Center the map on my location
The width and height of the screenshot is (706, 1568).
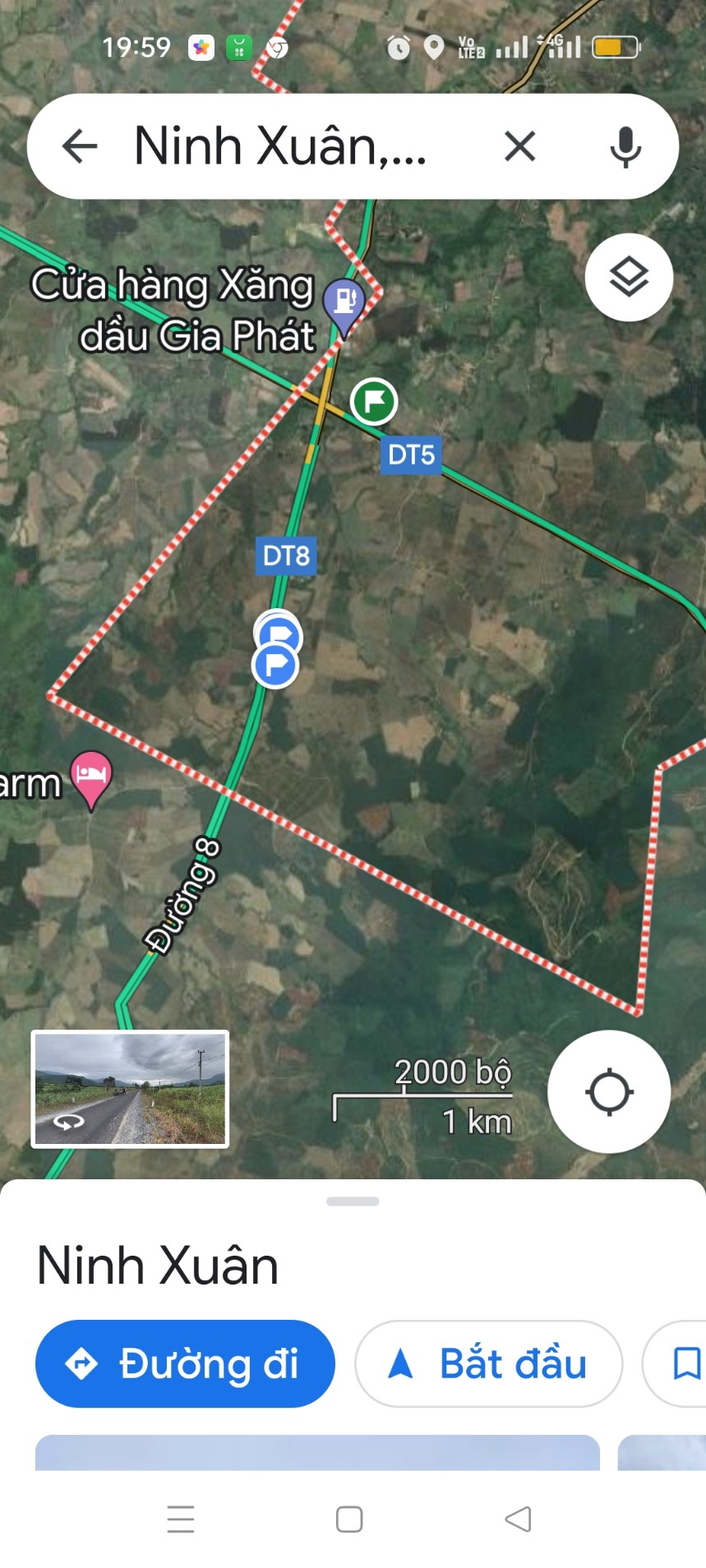coord(609,1092)
